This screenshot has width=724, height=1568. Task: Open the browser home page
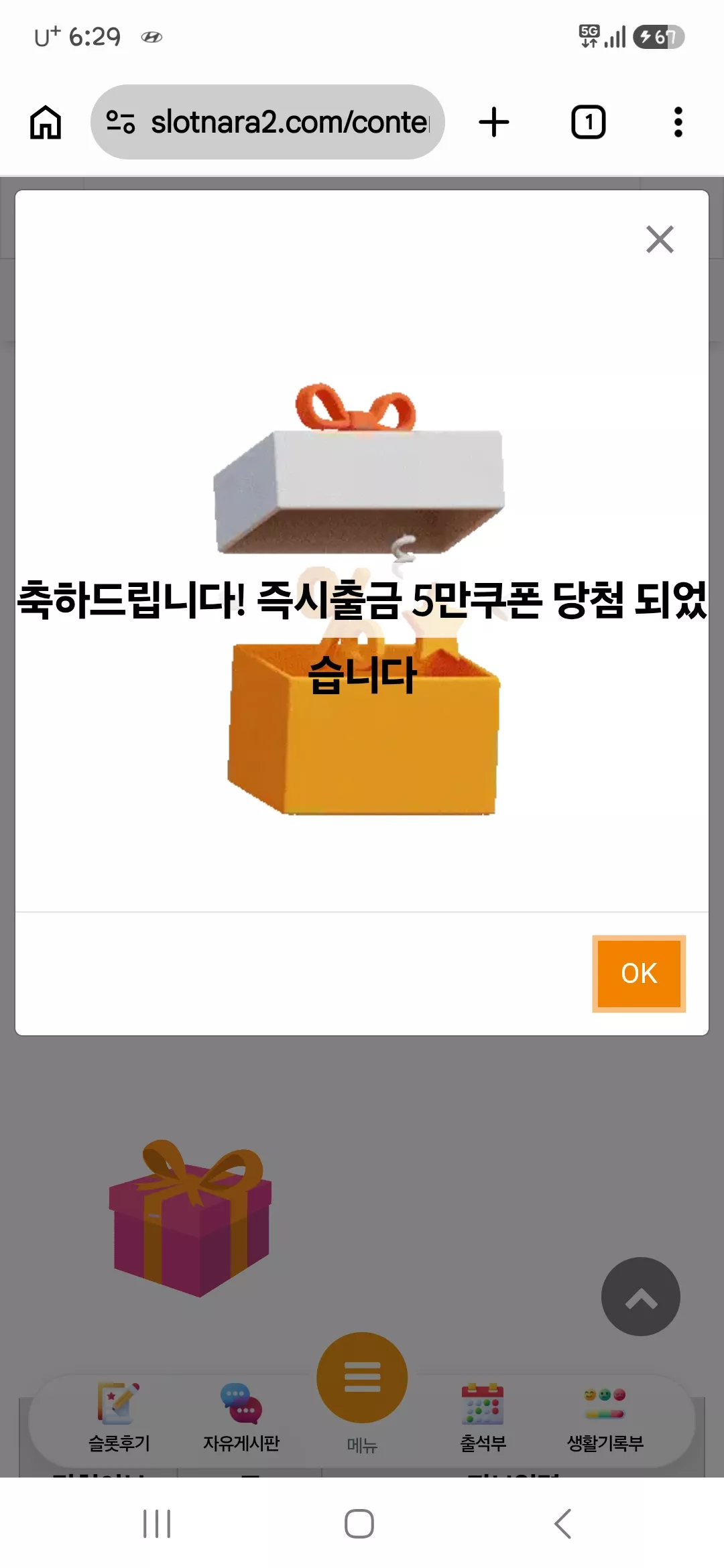(46, 123)
